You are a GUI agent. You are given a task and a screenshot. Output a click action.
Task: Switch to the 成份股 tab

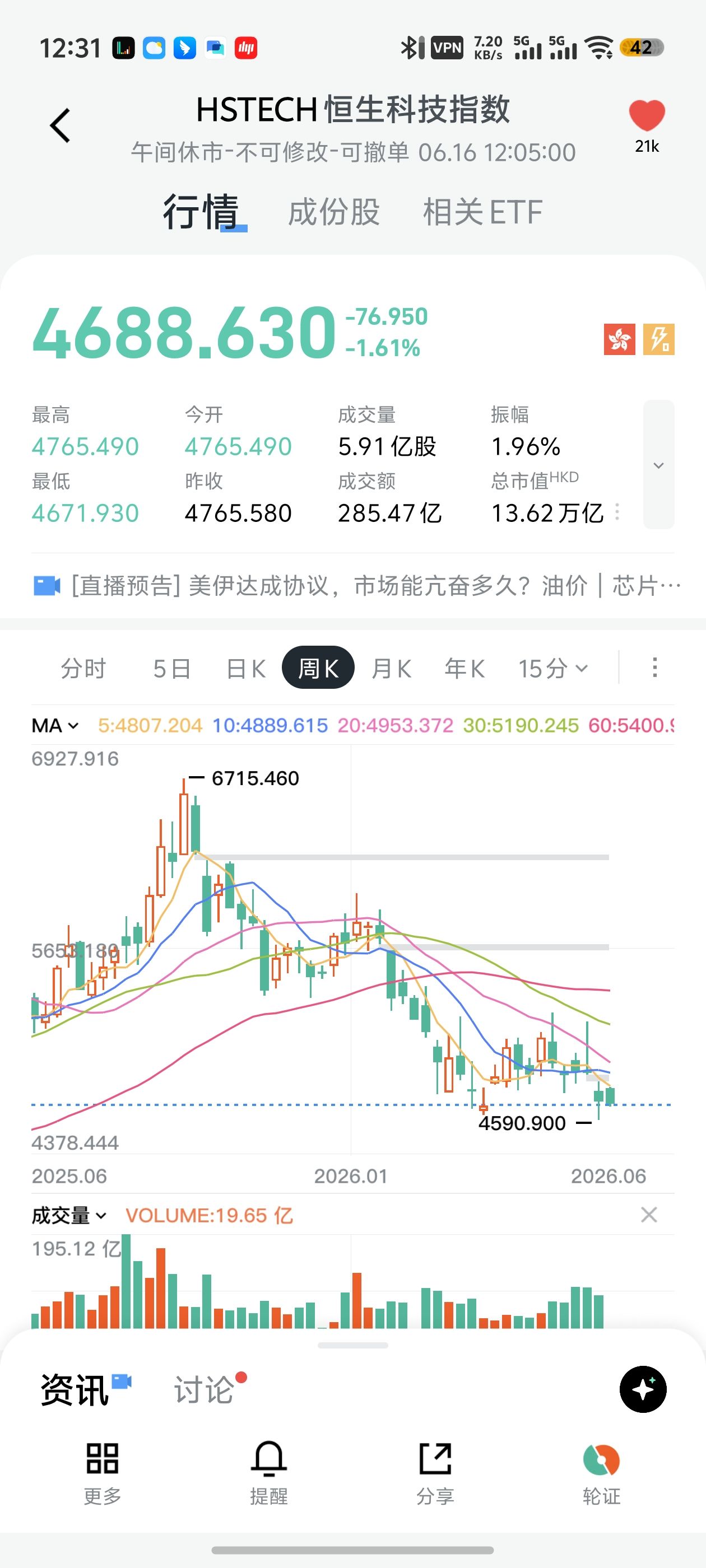pyautogui.click(x=334, y=212)
